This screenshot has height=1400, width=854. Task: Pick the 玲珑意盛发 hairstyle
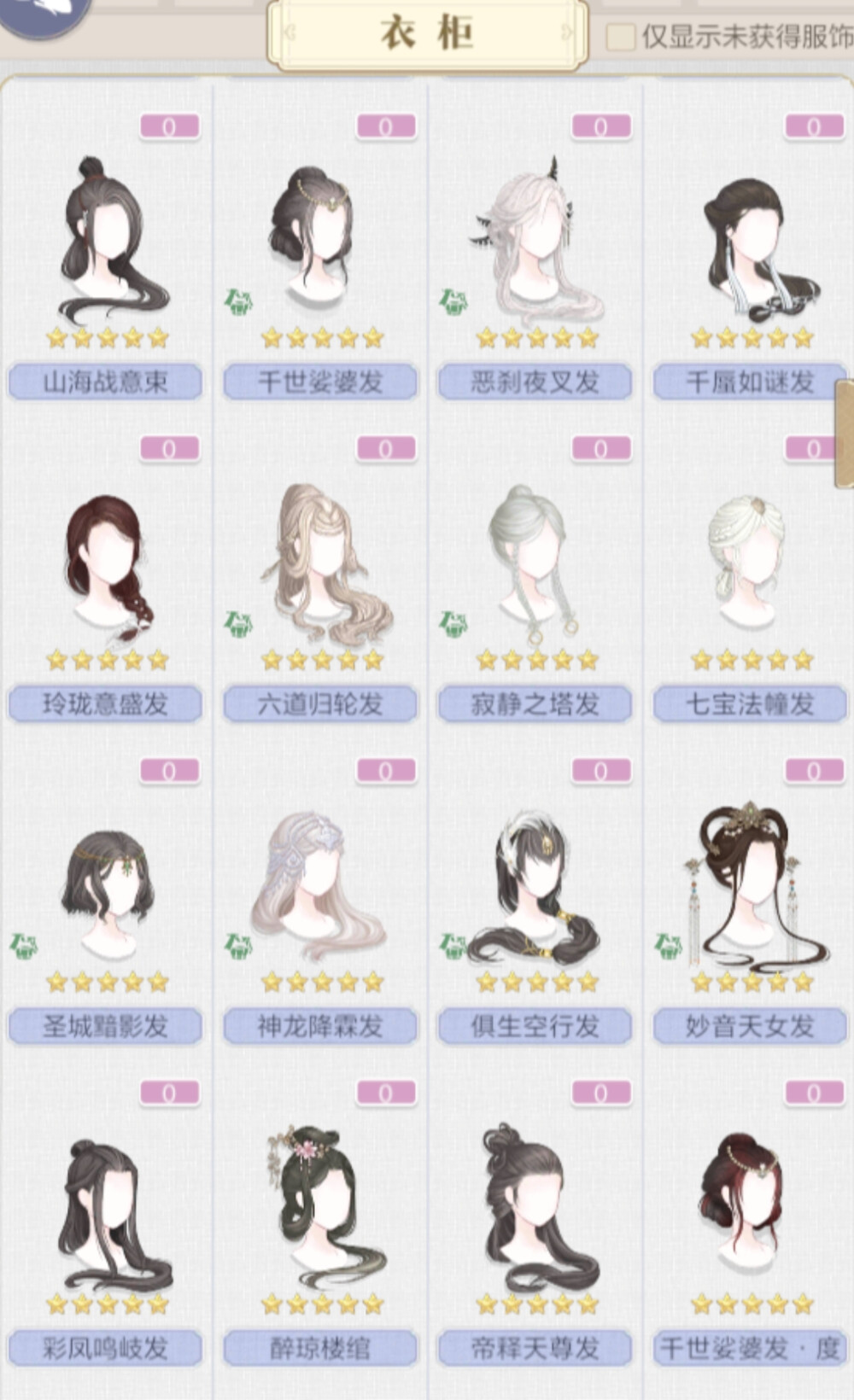pos(107,568)
